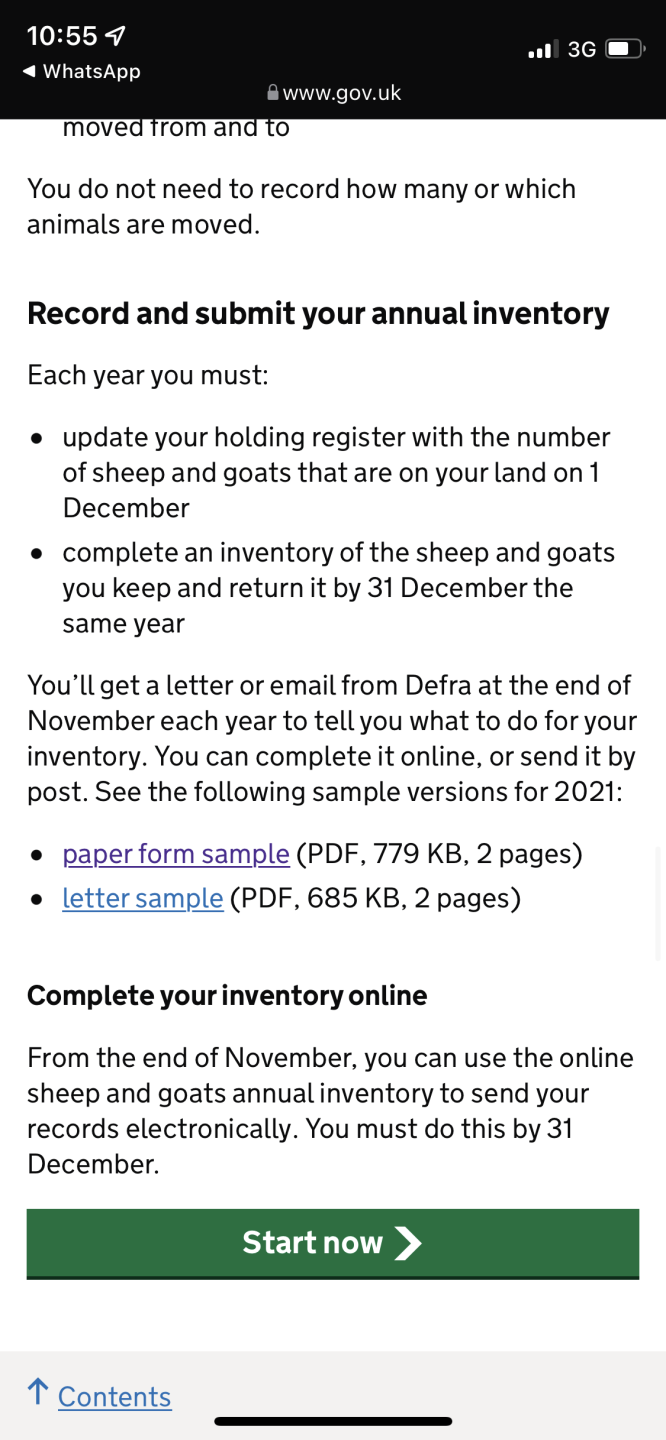The image size is (666, 1440).
Task: Tap the green Start now button
Action: click(x=332, y=1242)
